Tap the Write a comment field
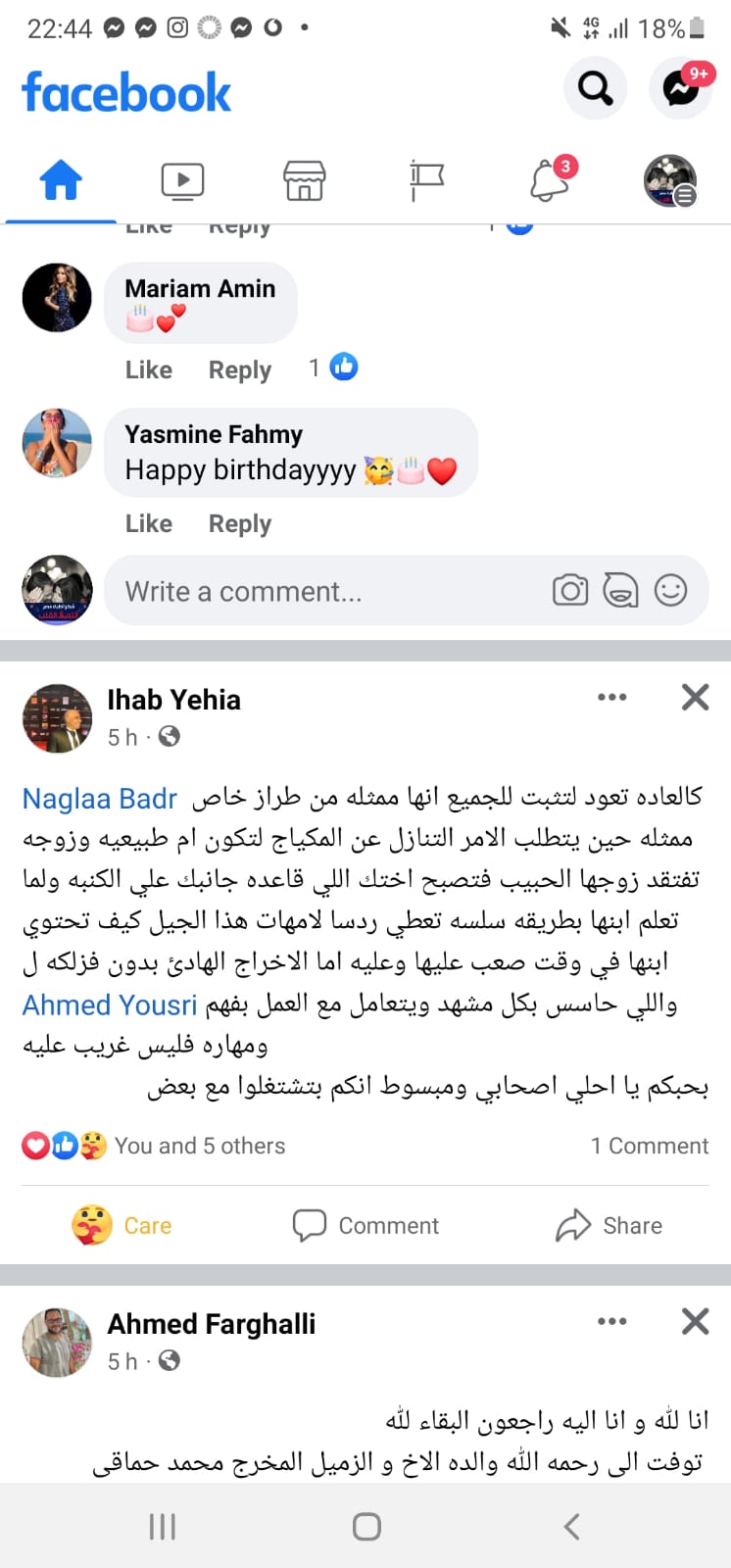Viewport: 731px width, 1568px height. (x=323, y=591)
